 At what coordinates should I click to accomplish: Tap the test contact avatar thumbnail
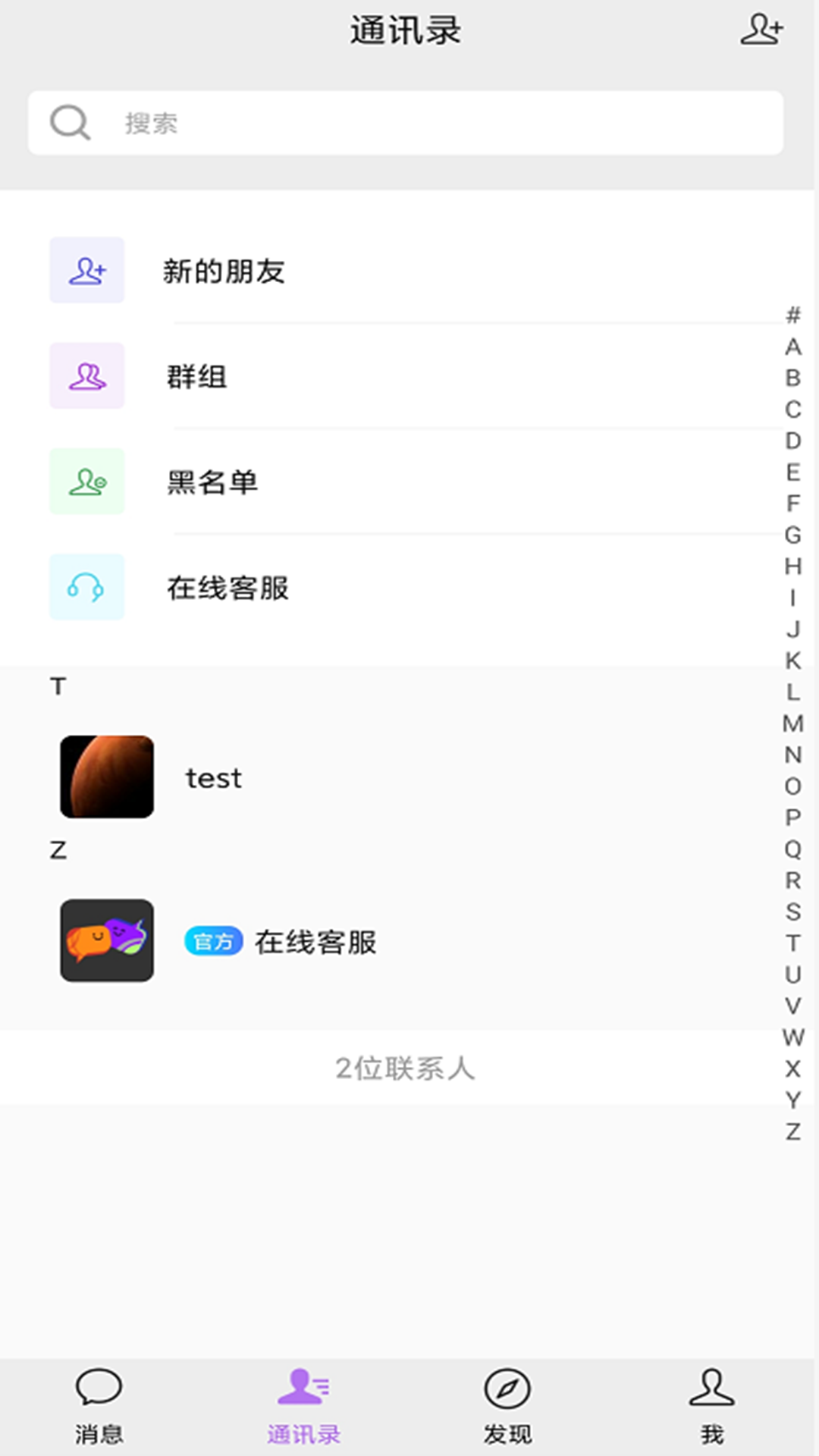pos(106,777)
